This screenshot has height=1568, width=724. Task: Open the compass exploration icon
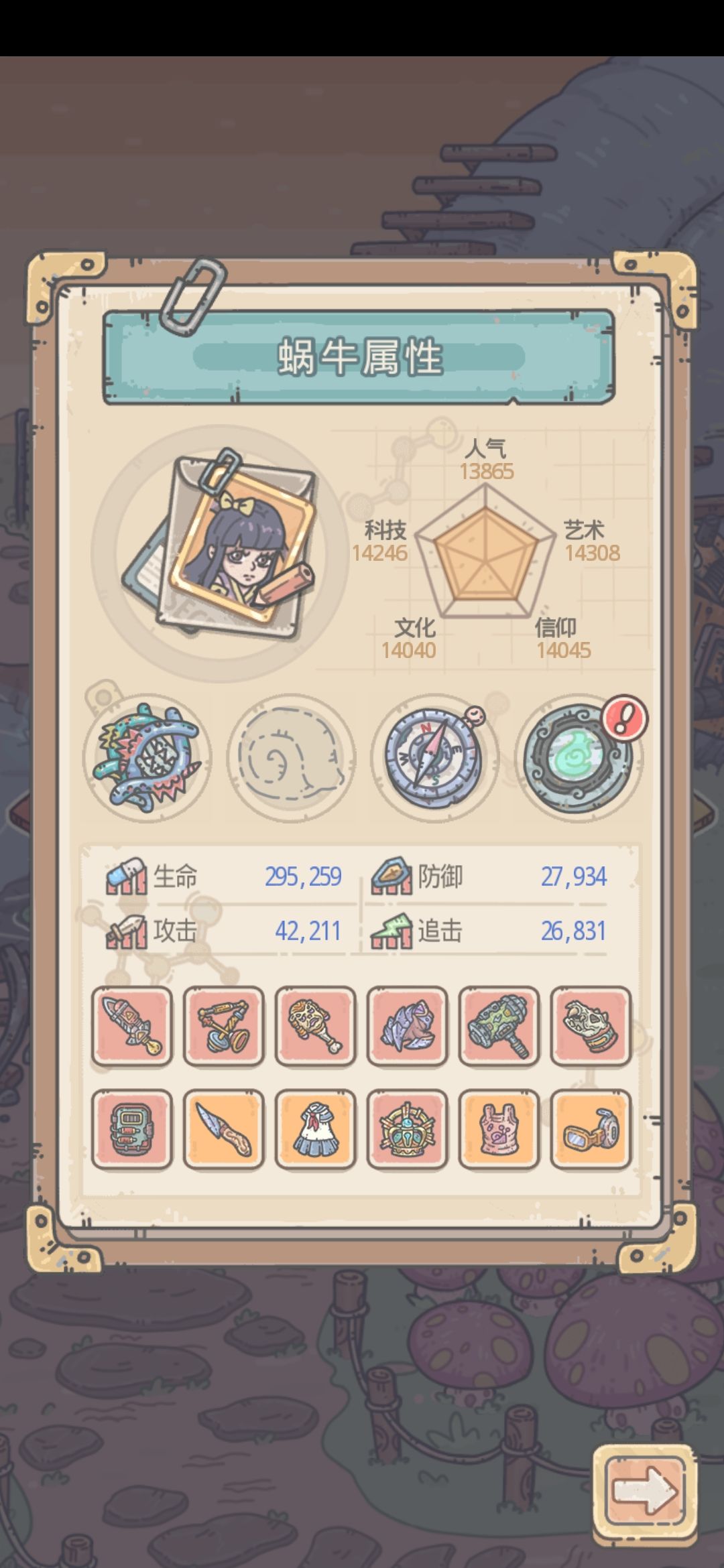pyautogui.click(x=434, y=757)
